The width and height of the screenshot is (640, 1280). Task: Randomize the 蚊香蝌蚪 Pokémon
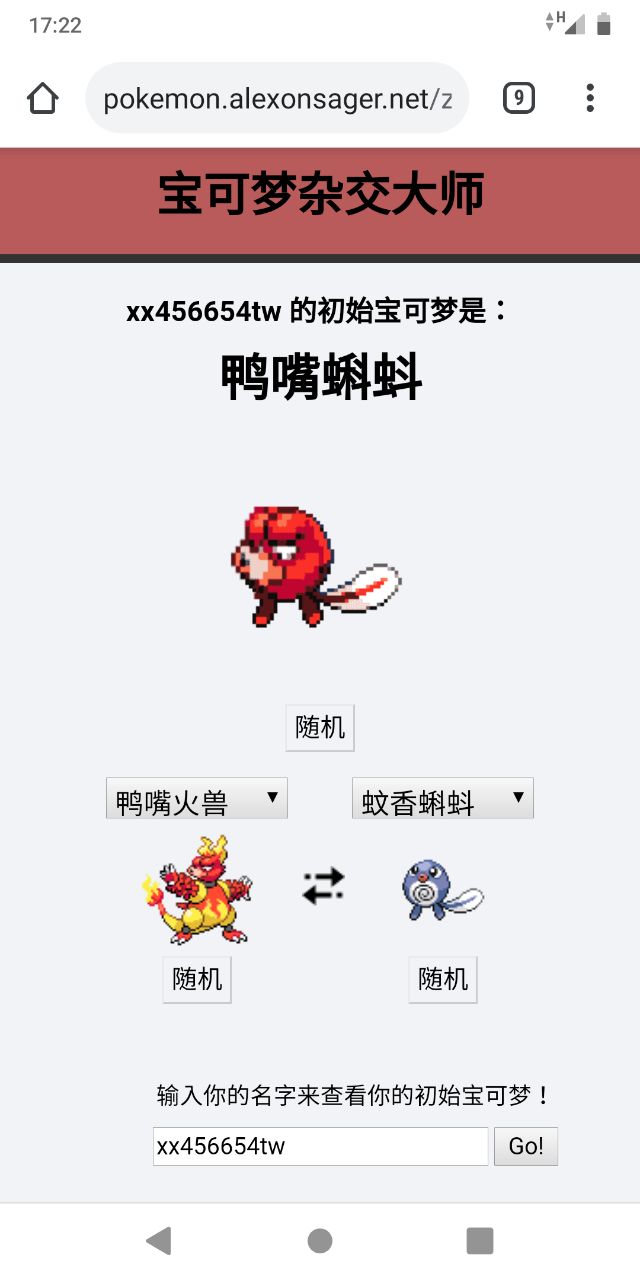click(x=443, y=979)
